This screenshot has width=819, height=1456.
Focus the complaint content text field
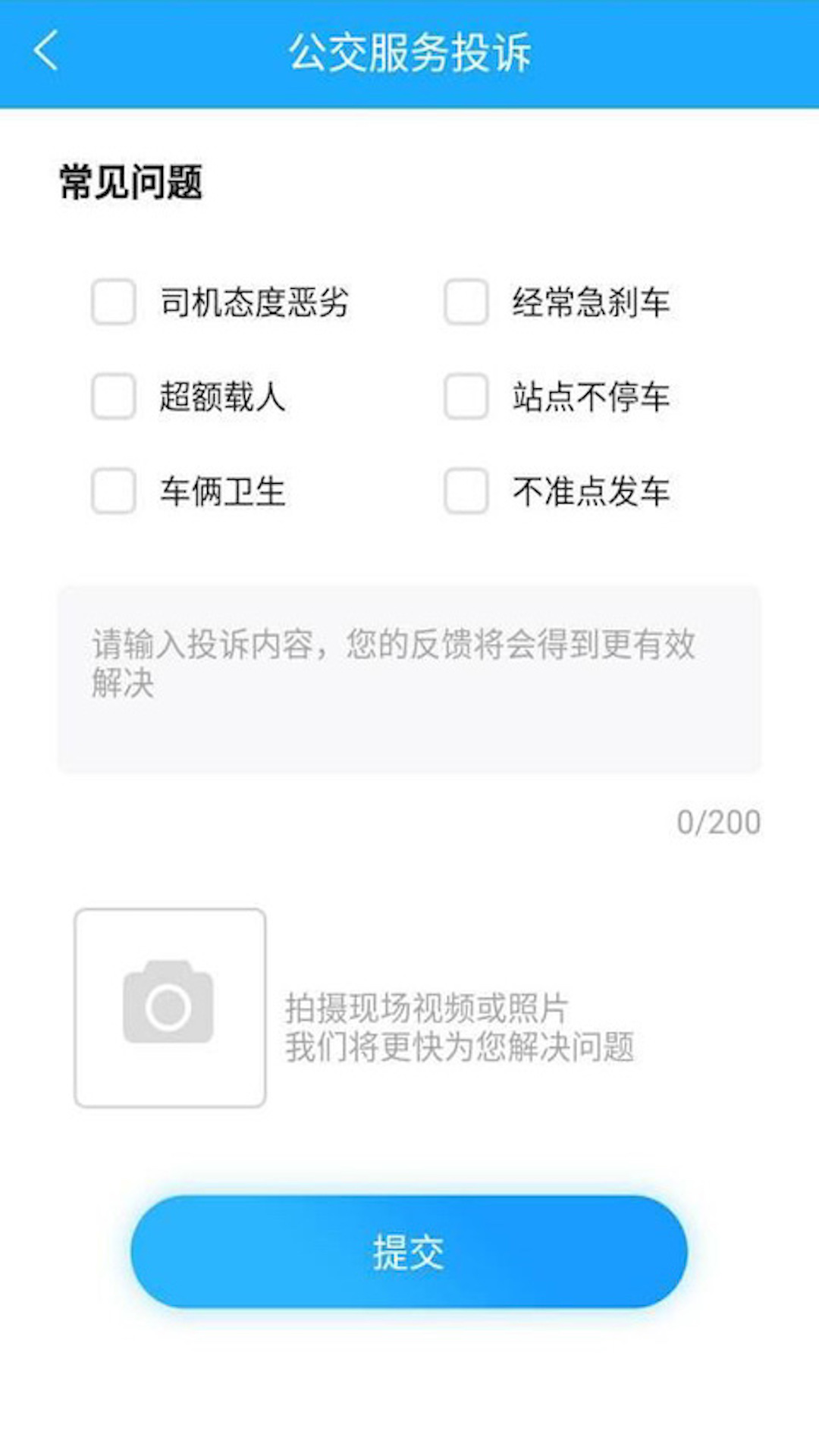409,679
